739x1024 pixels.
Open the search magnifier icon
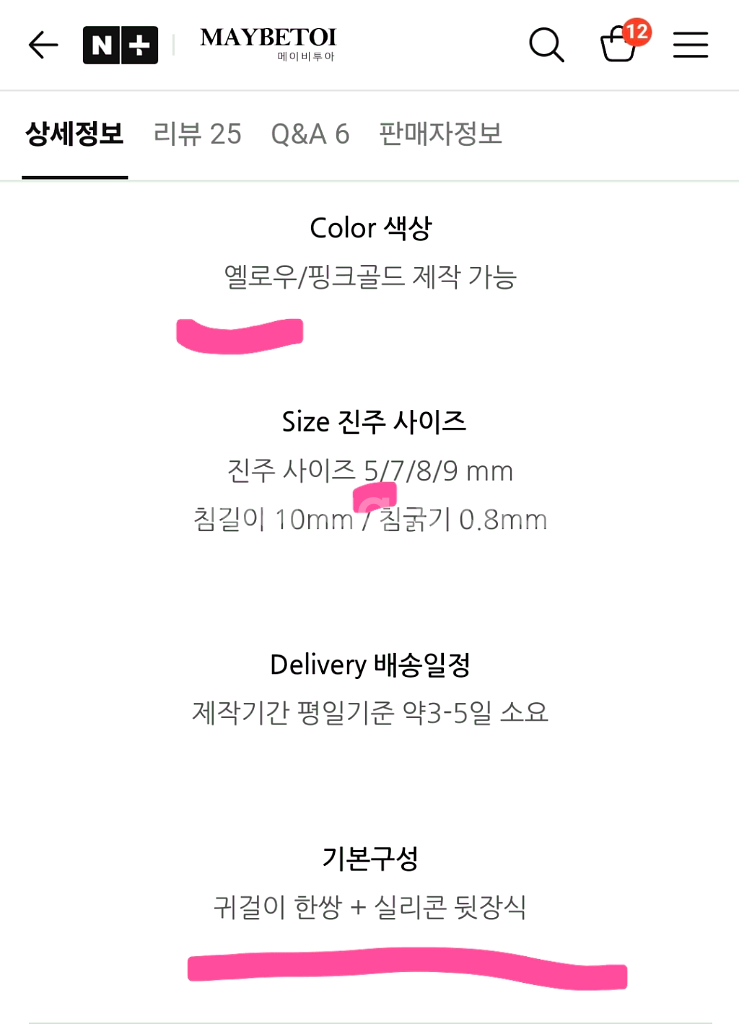(x=546, y=44)
